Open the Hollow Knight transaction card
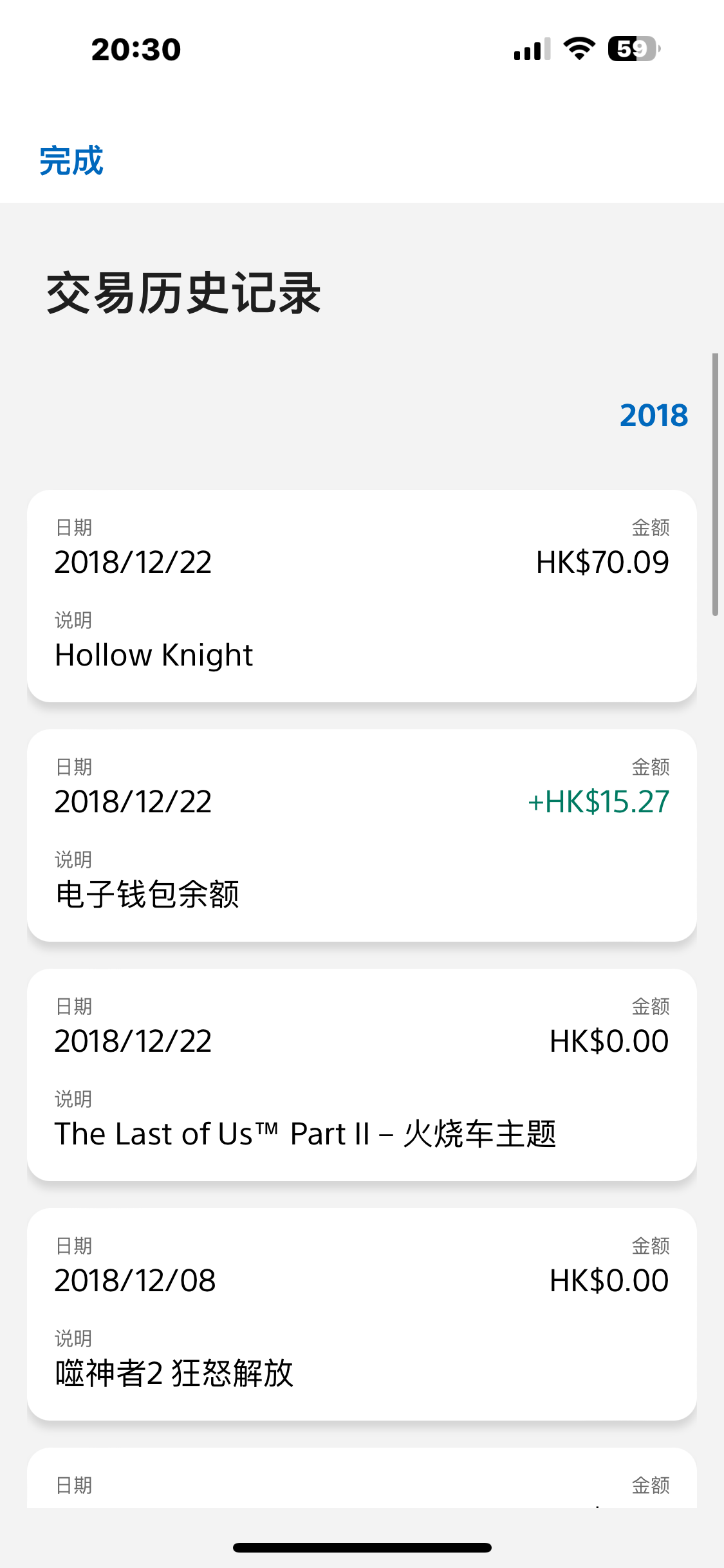Image resolution: width=724 pixels, height=1568 pixels. [362, 596]
